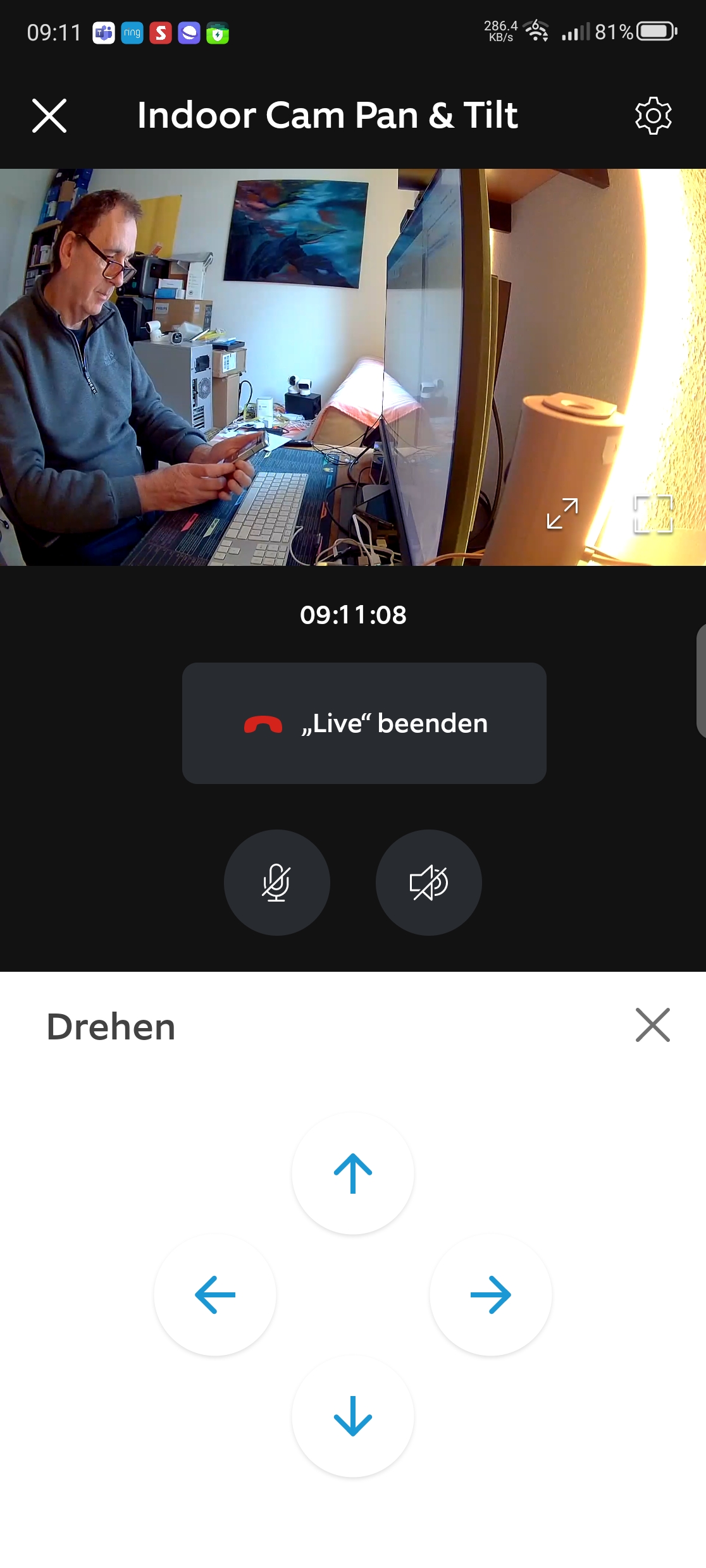
Task: End the live stream with „Live“ beenden
Action: [364, 723]
